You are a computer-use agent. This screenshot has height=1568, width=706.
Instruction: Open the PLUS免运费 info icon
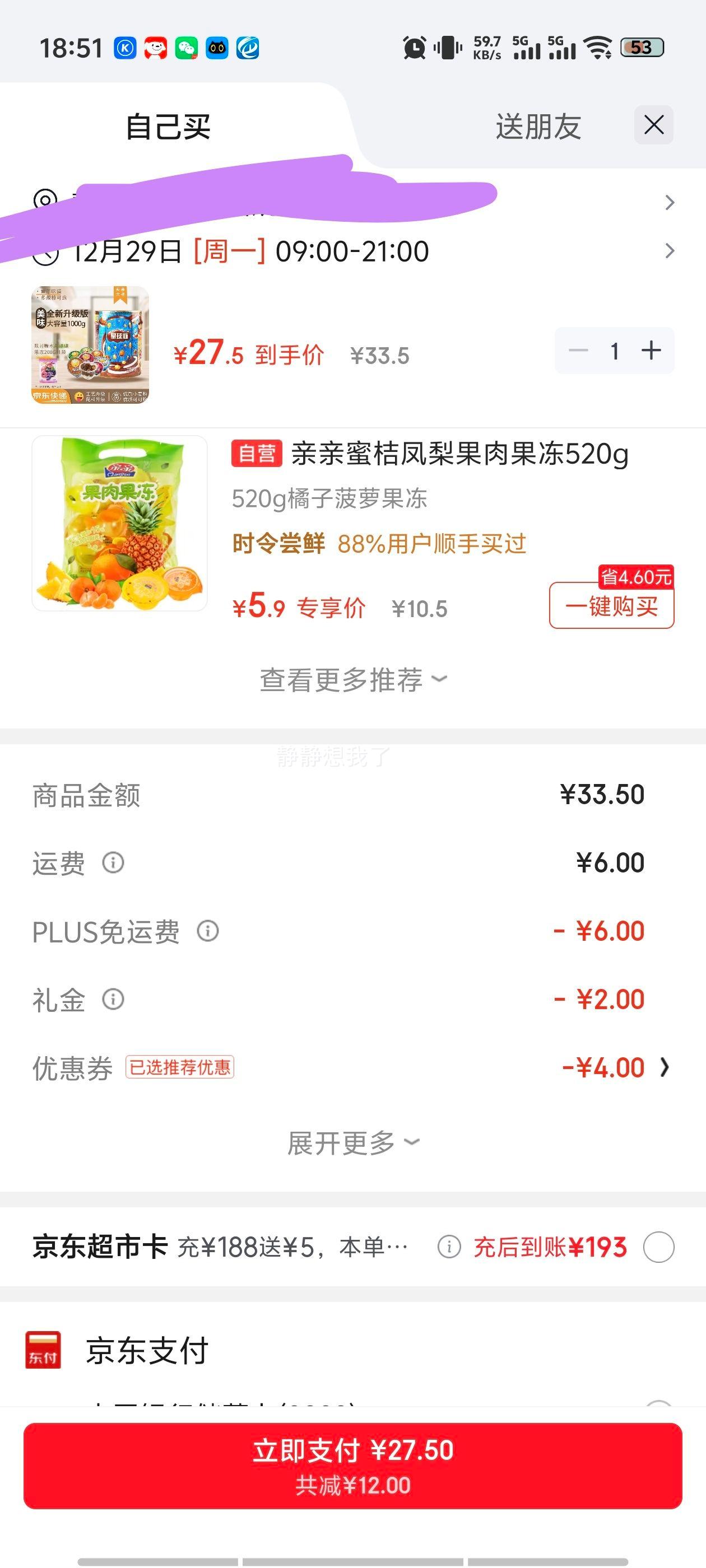(208, 931)
